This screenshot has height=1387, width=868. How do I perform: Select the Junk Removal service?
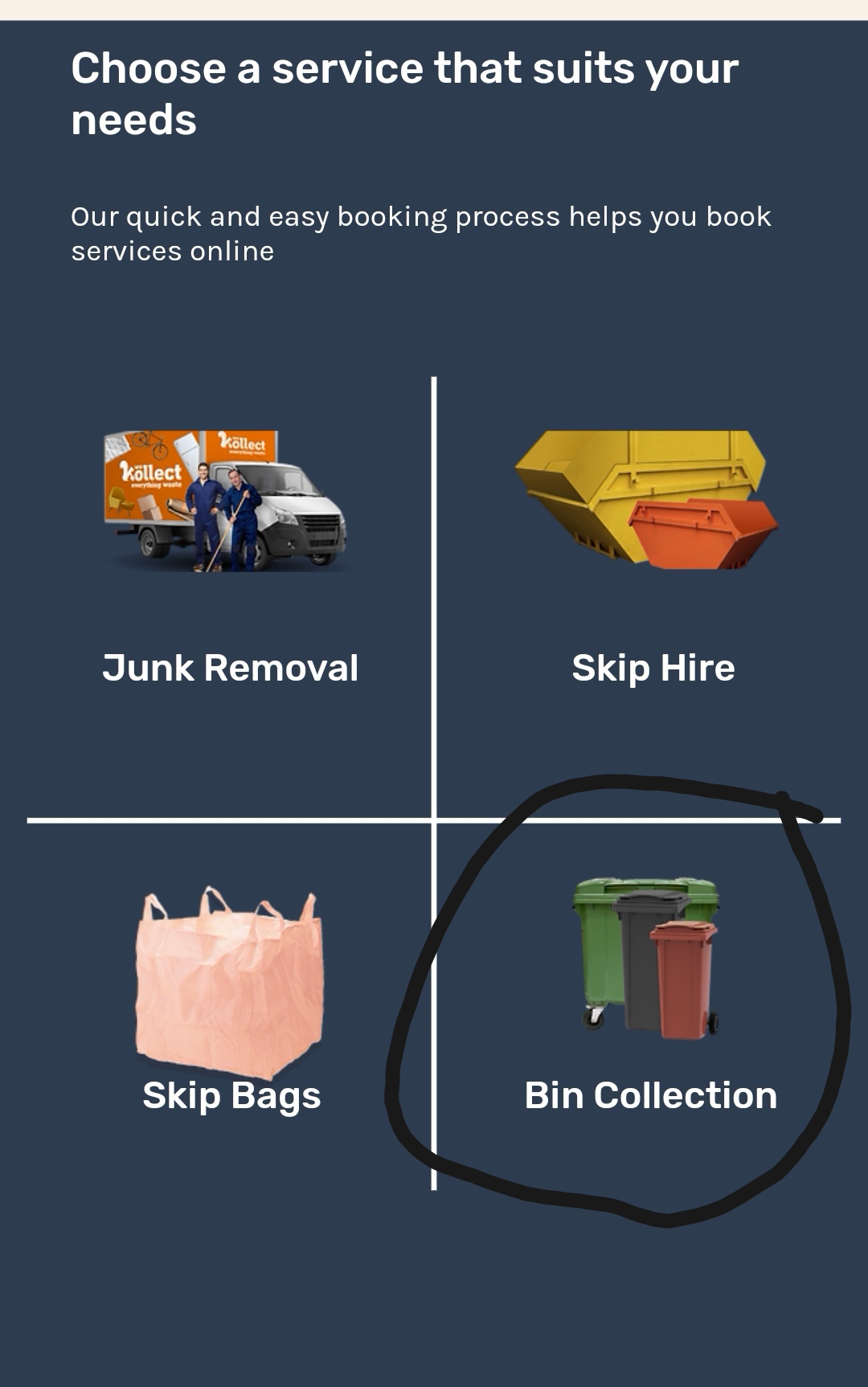pos(230,667)
